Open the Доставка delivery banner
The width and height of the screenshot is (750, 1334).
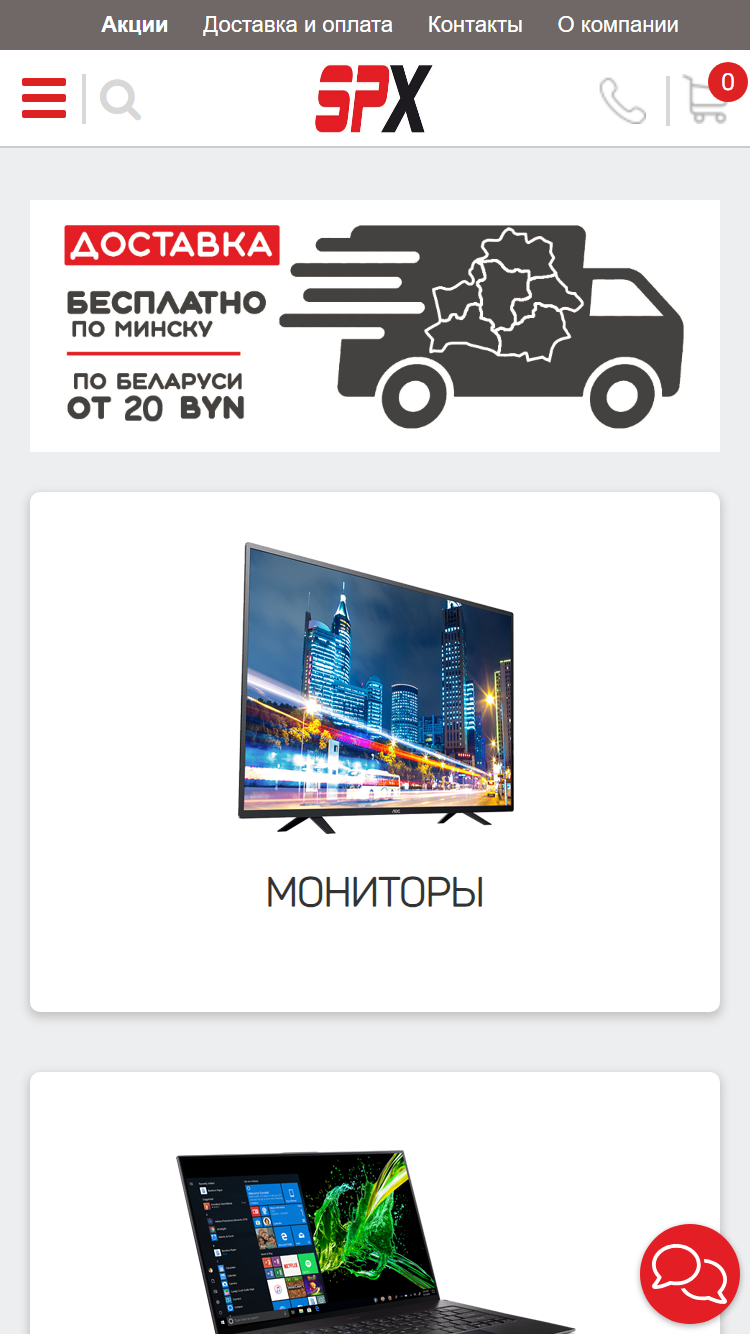tap(375, 326)
